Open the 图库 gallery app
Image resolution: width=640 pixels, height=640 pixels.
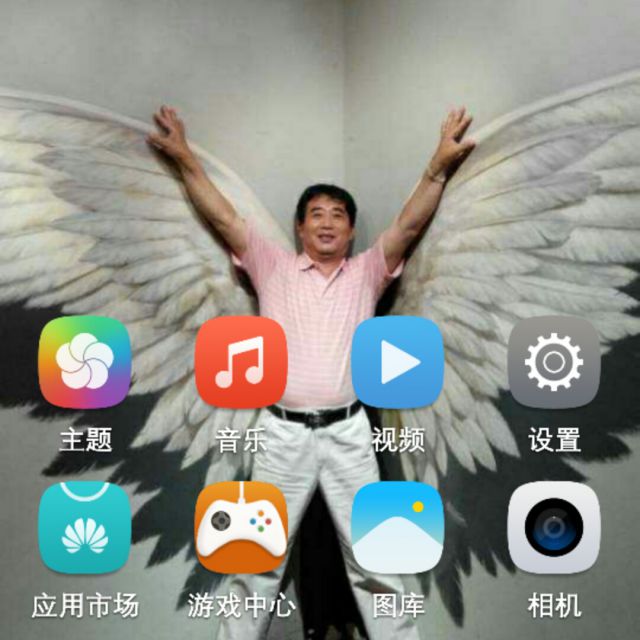[398, 528]
